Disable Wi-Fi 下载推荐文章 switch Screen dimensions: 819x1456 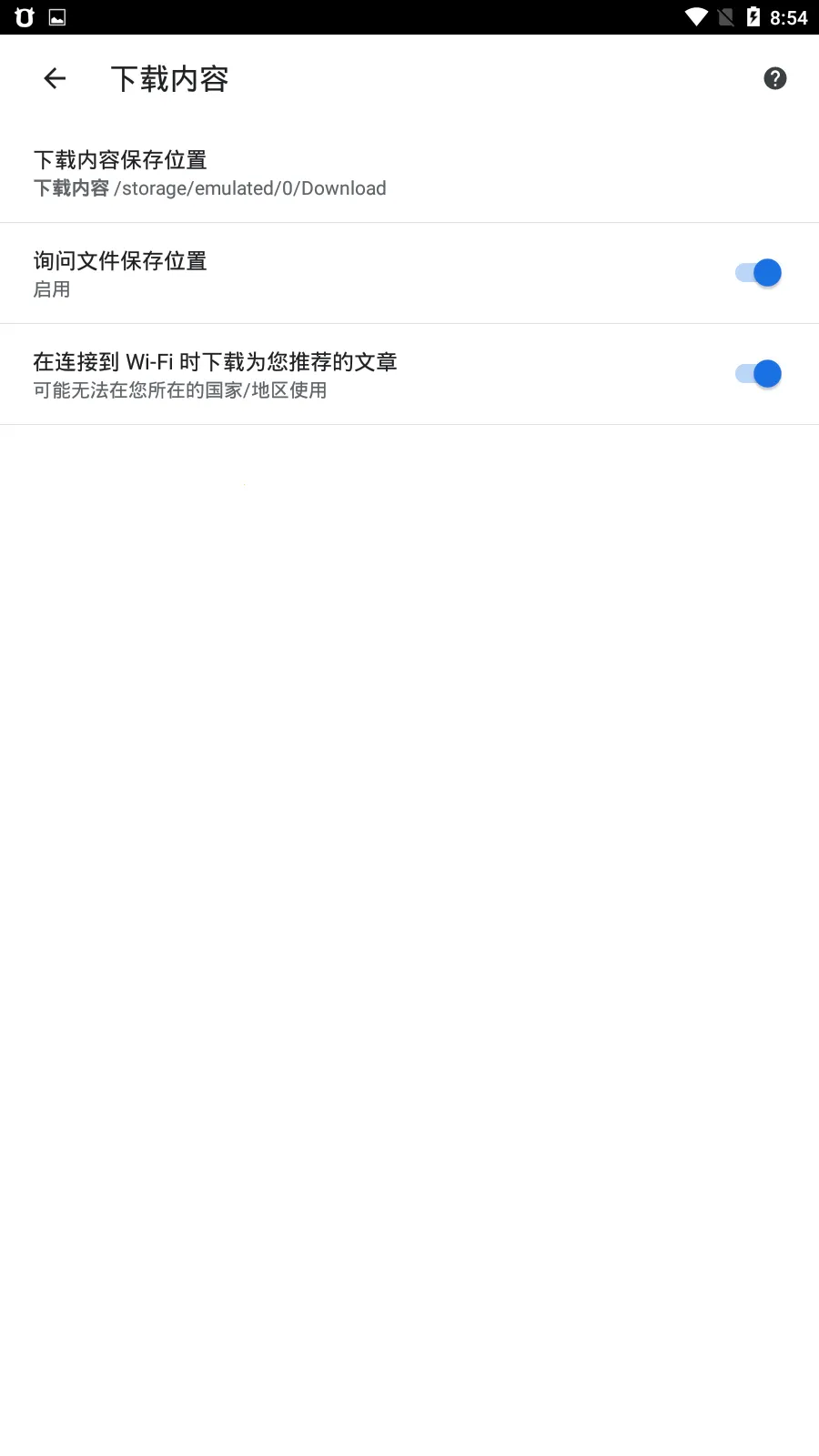758,374
